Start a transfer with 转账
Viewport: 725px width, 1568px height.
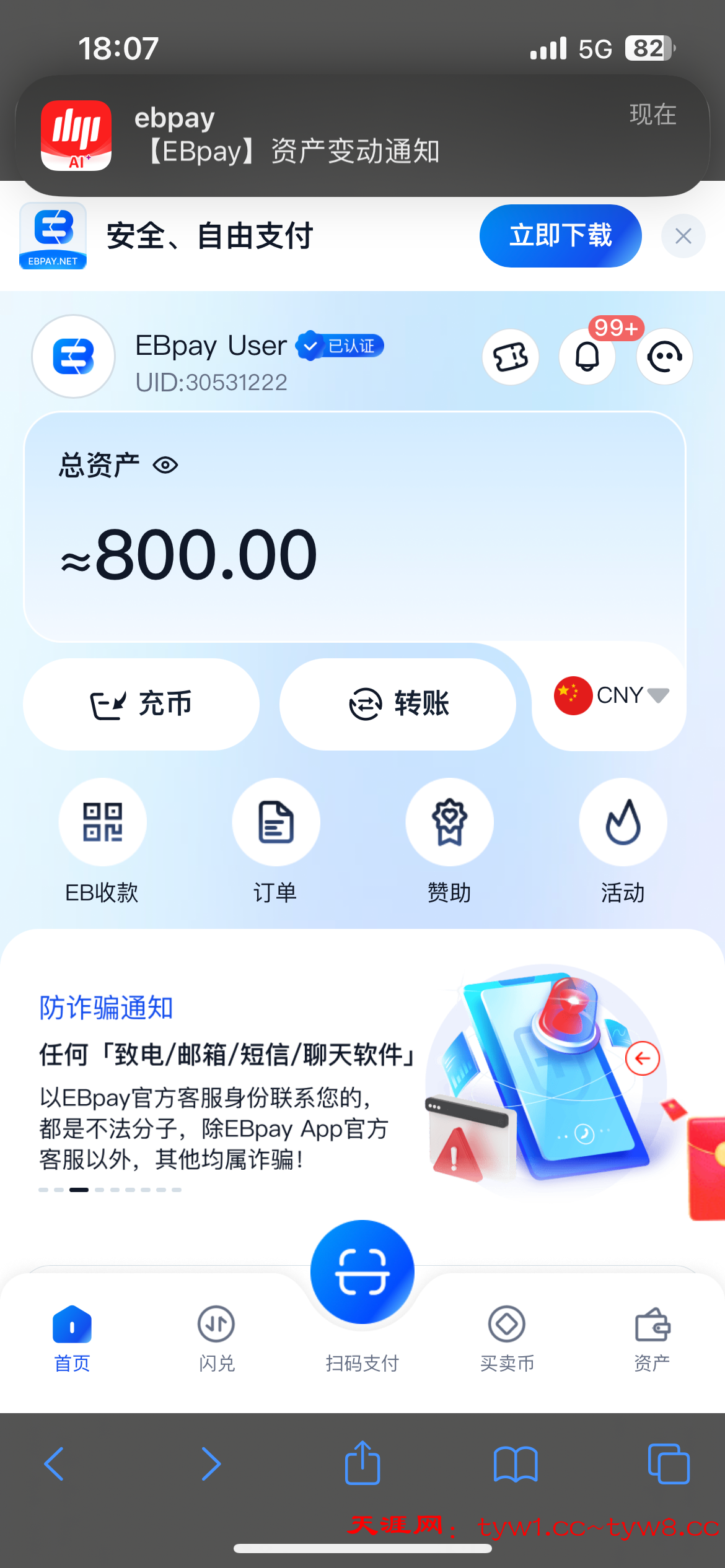tap(398, 704)
